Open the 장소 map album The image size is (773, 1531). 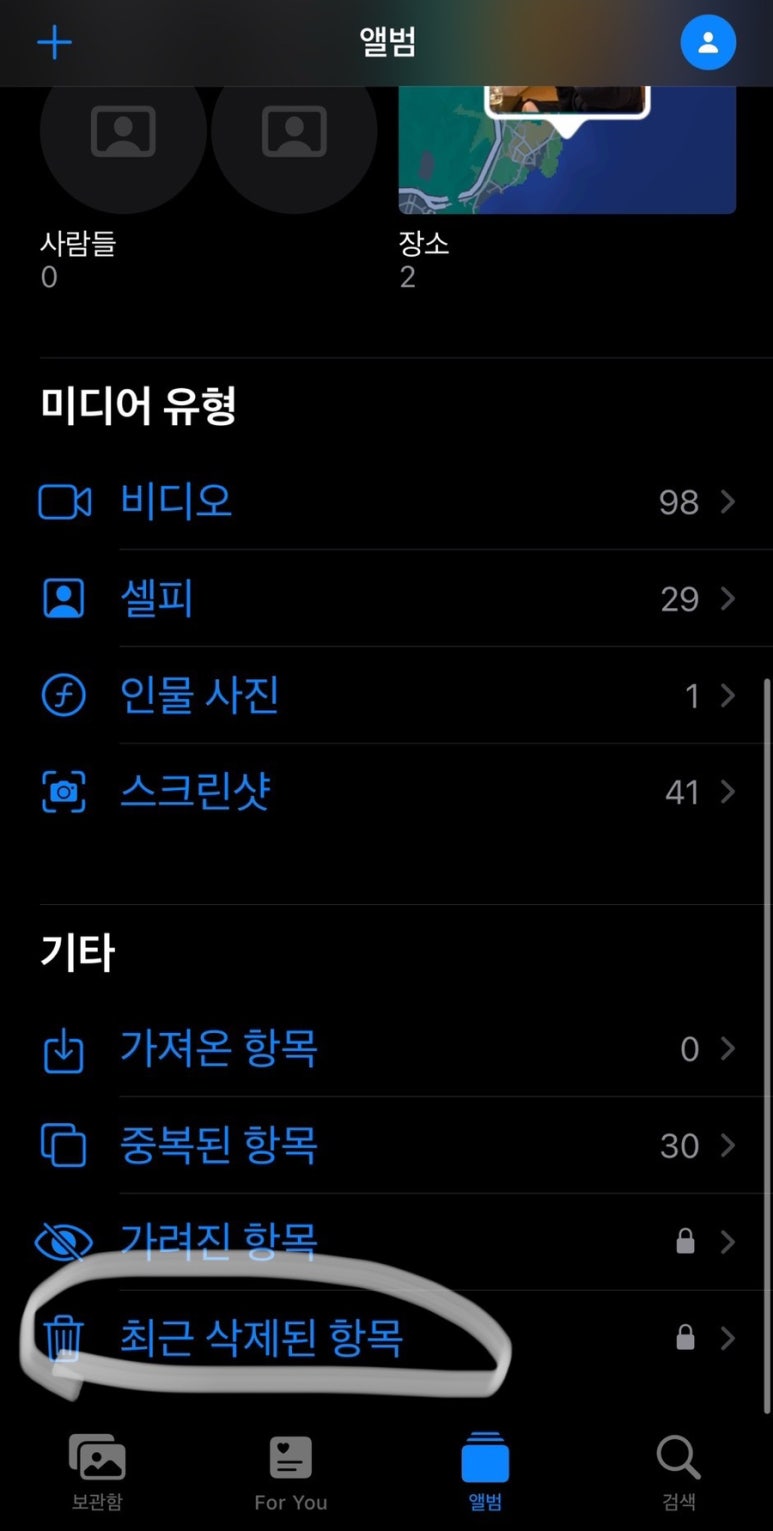pos(566,150)
